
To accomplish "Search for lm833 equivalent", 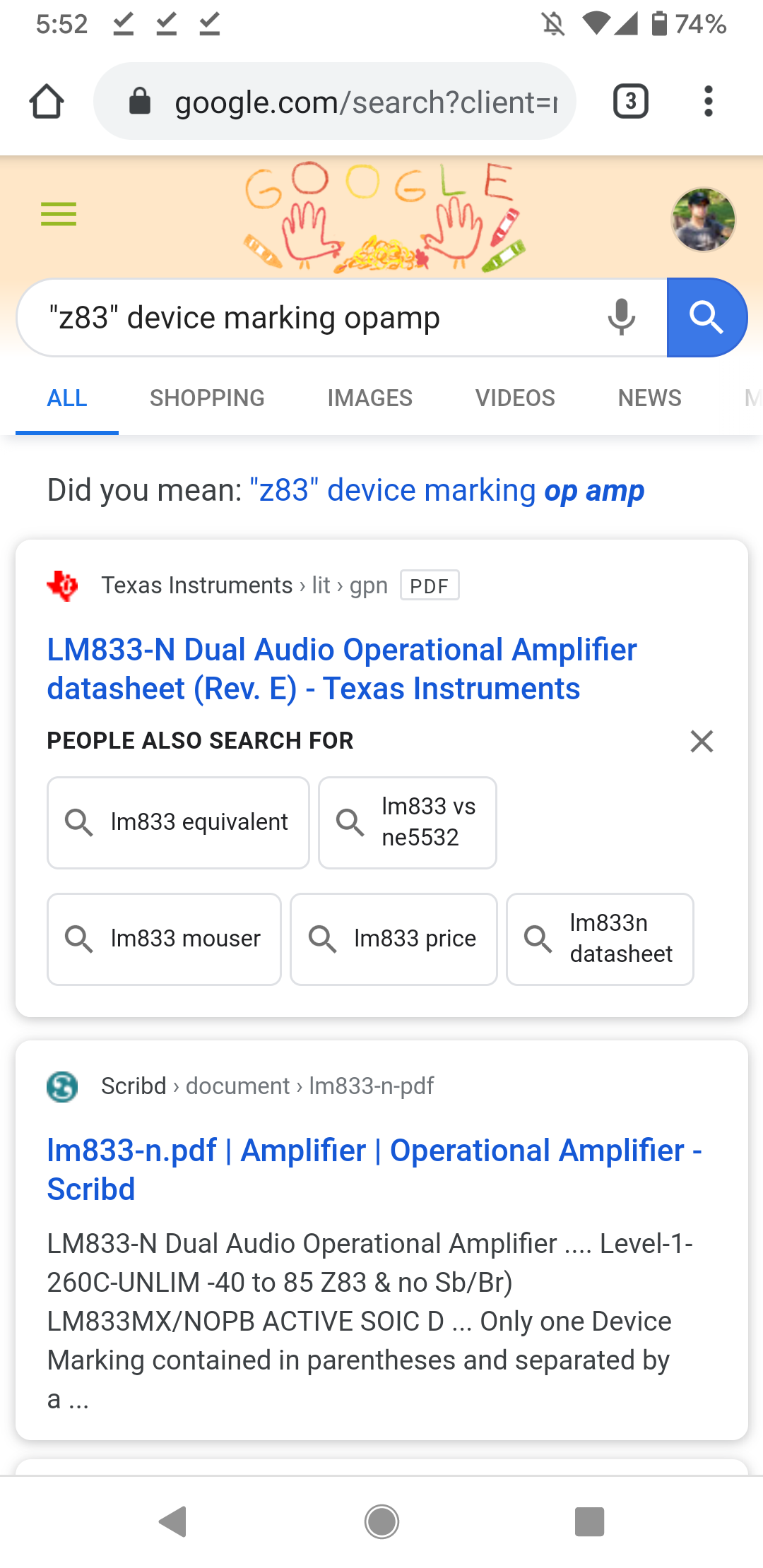I will [178, 823].
